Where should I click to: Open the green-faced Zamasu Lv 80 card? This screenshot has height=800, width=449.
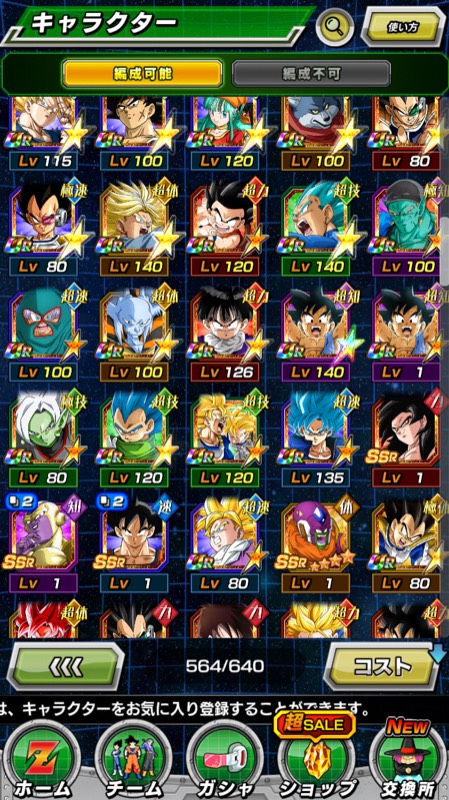(43, 440)
